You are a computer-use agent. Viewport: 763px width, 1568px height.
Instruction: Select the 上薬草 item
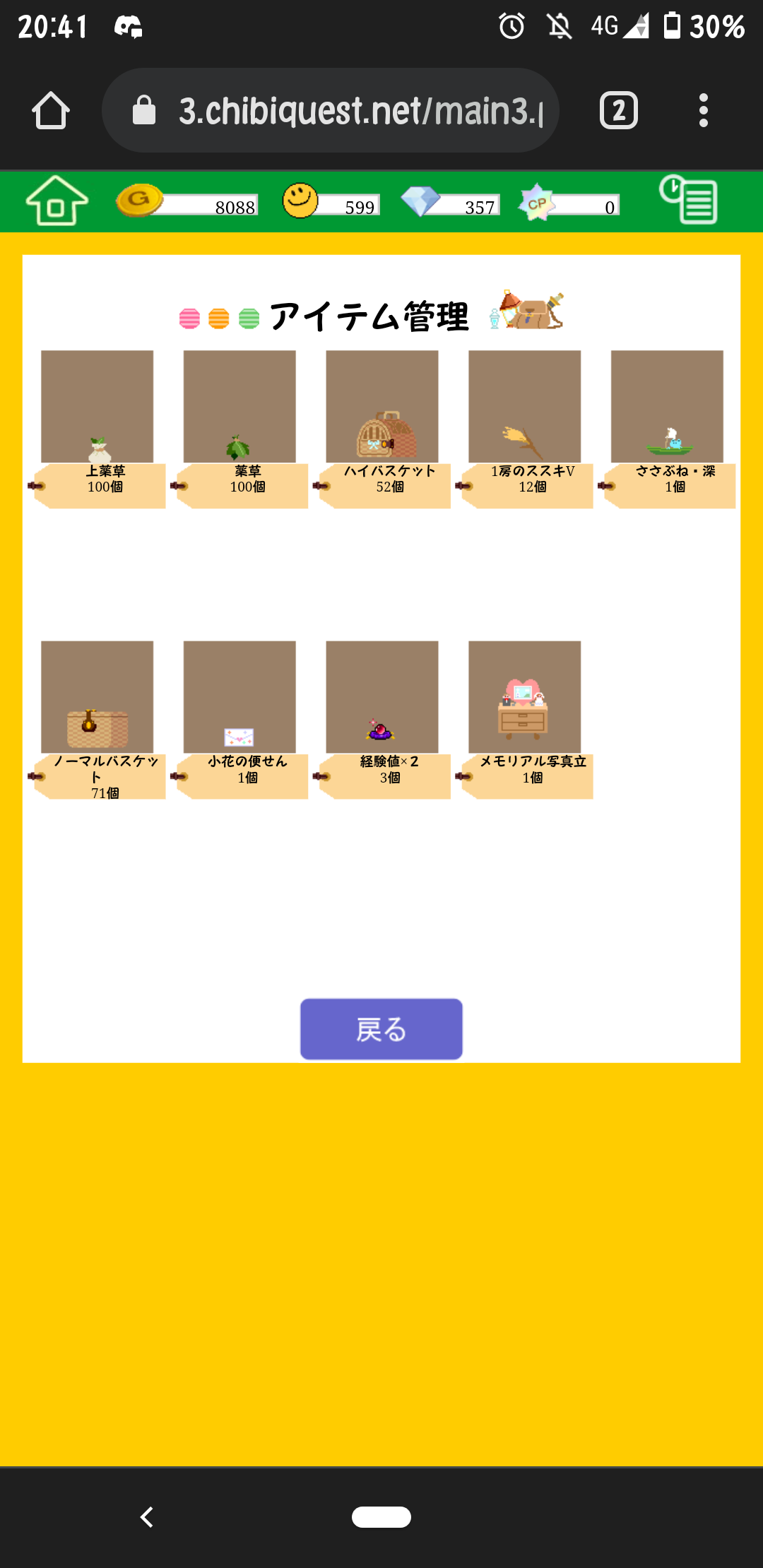pyautogui.click(x=97, y=408)
